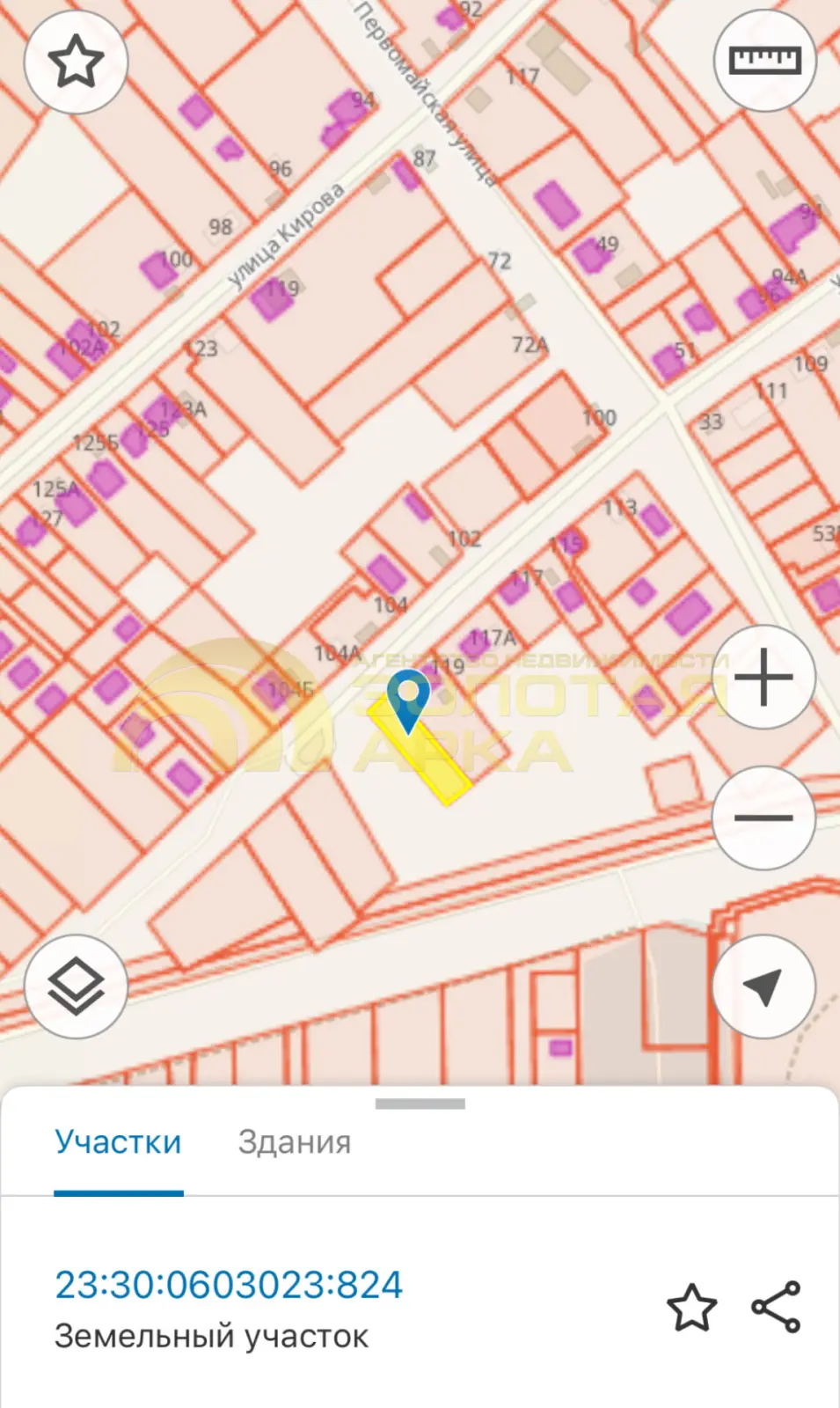The width and height of the screenshot is (840, 1408).
Task: Open favorites star button on map
Action: (x=76, y=62)
